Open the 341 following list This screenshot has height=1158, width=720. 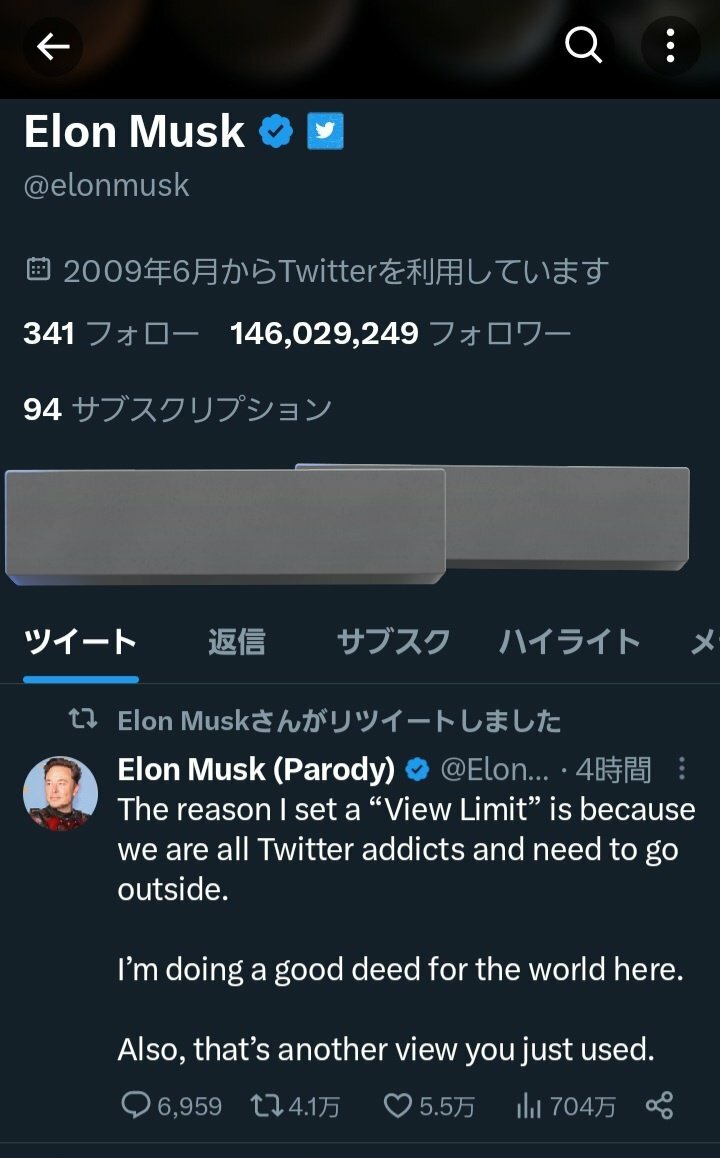(110, 333)
